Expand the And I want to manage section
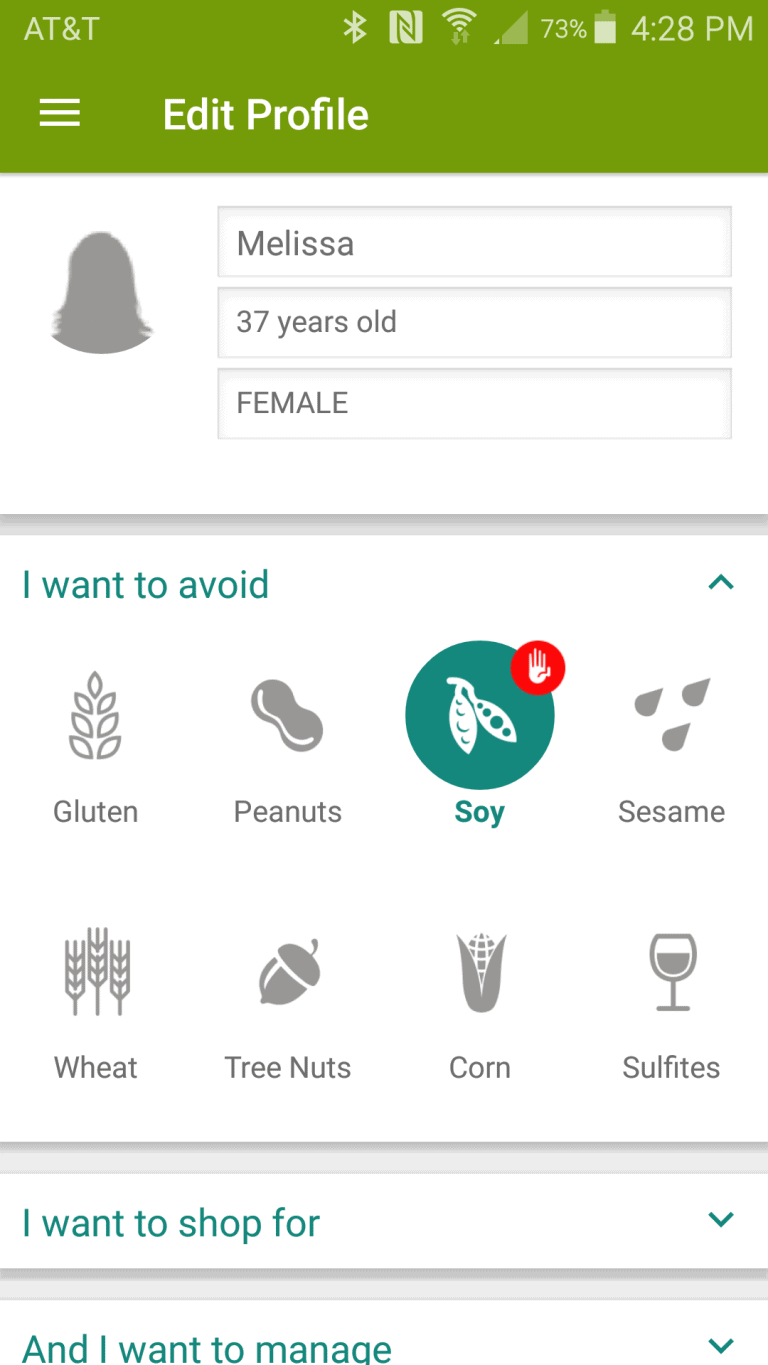 click(x=384, y=1335)
